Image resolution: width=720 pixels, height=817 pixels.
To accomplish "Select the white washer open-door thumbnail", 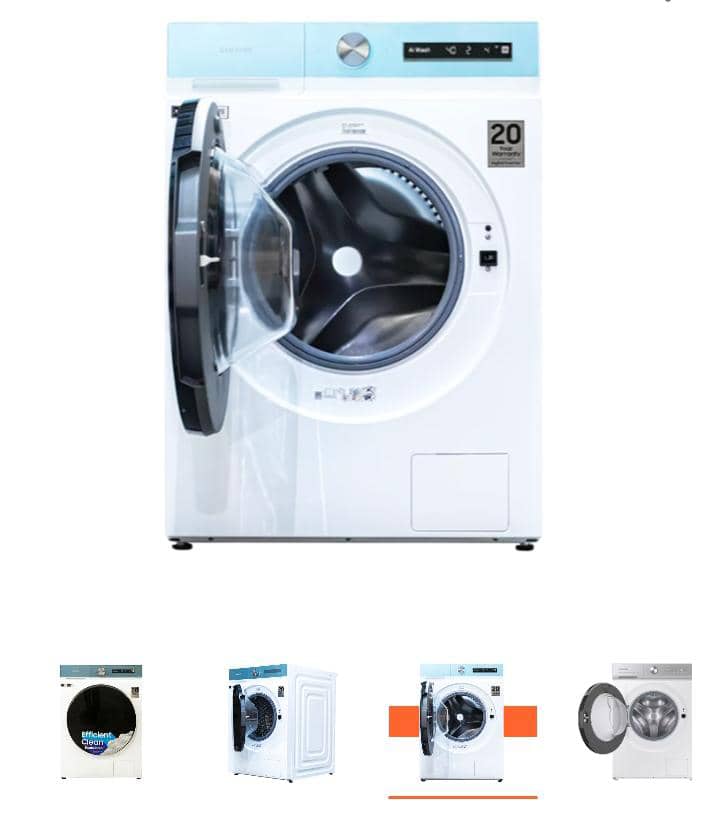I will click(x=636, y=721).
